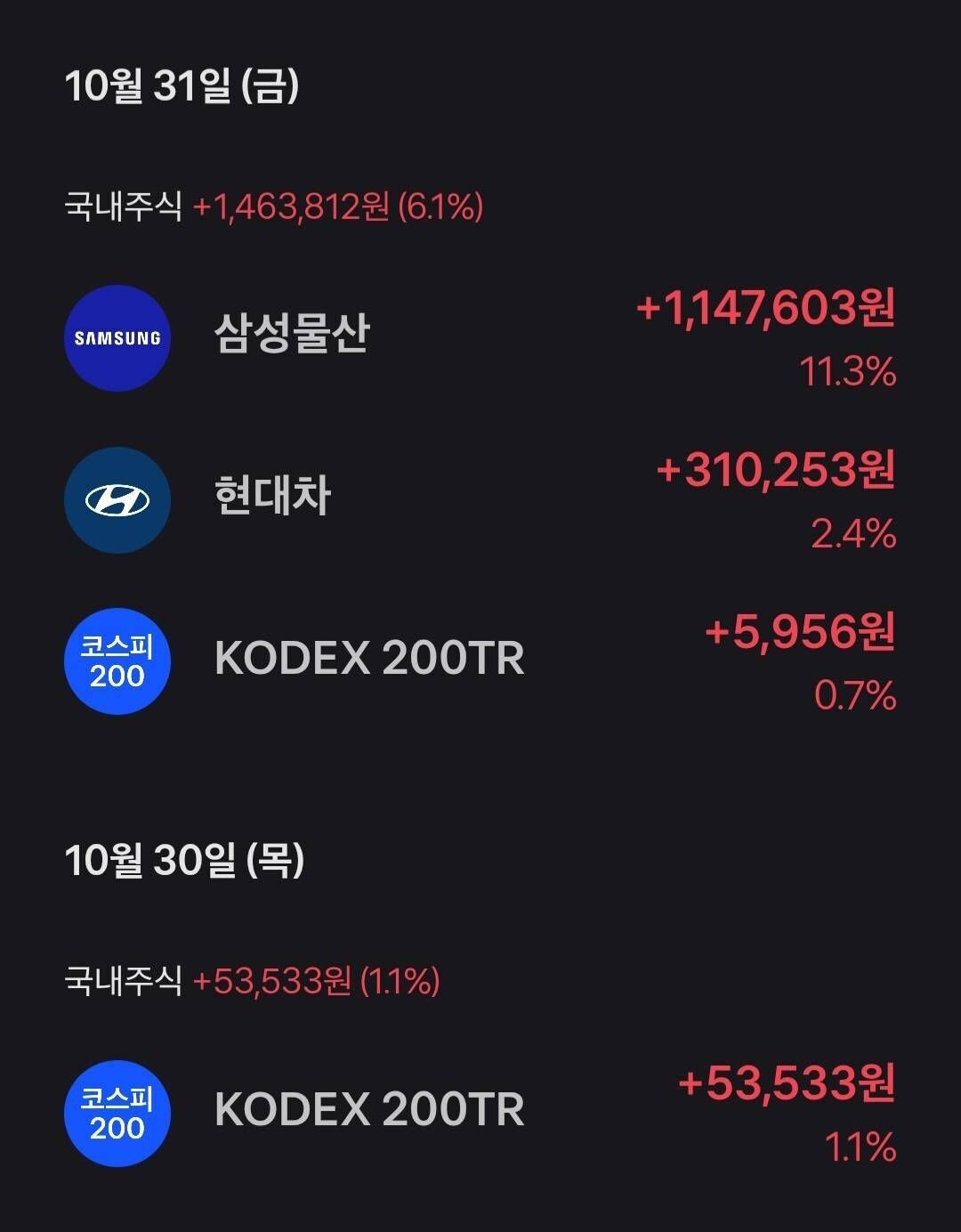Open 삼성물산 by clicking its circular logo
The width and height of the screenshot is (961, 1232).
(x=117, y=338)
